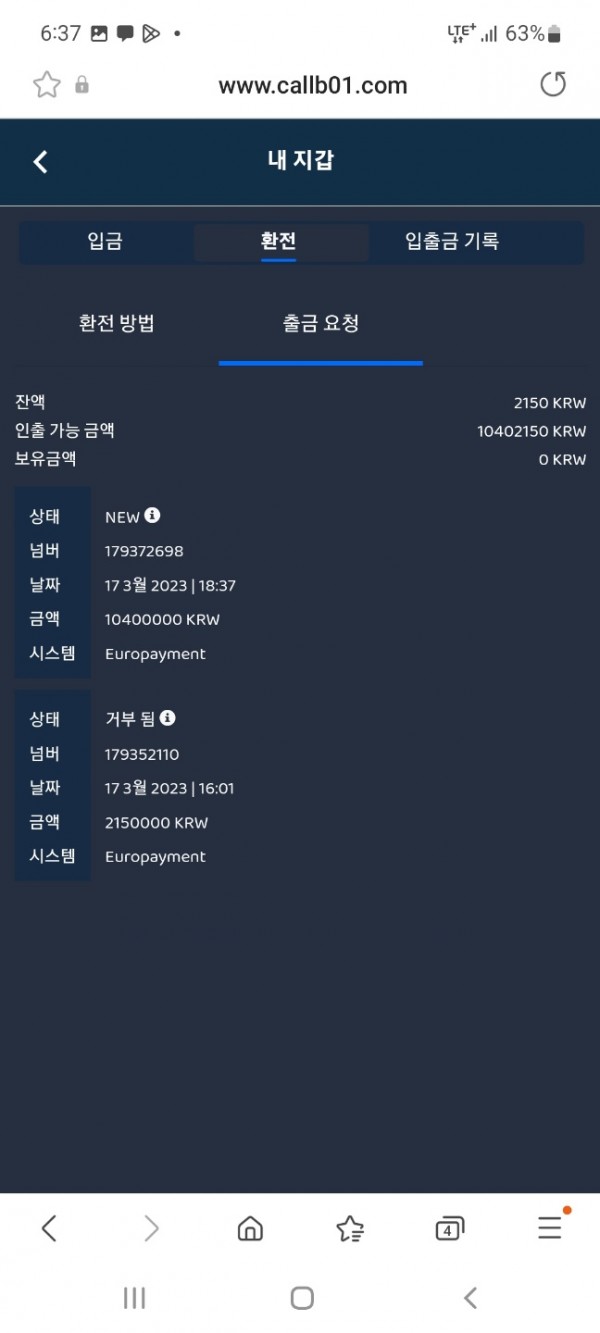Viewport: 600px width, 1333px height.
Task: Tap the info icon next to NEW status
Action: (152, 516)
